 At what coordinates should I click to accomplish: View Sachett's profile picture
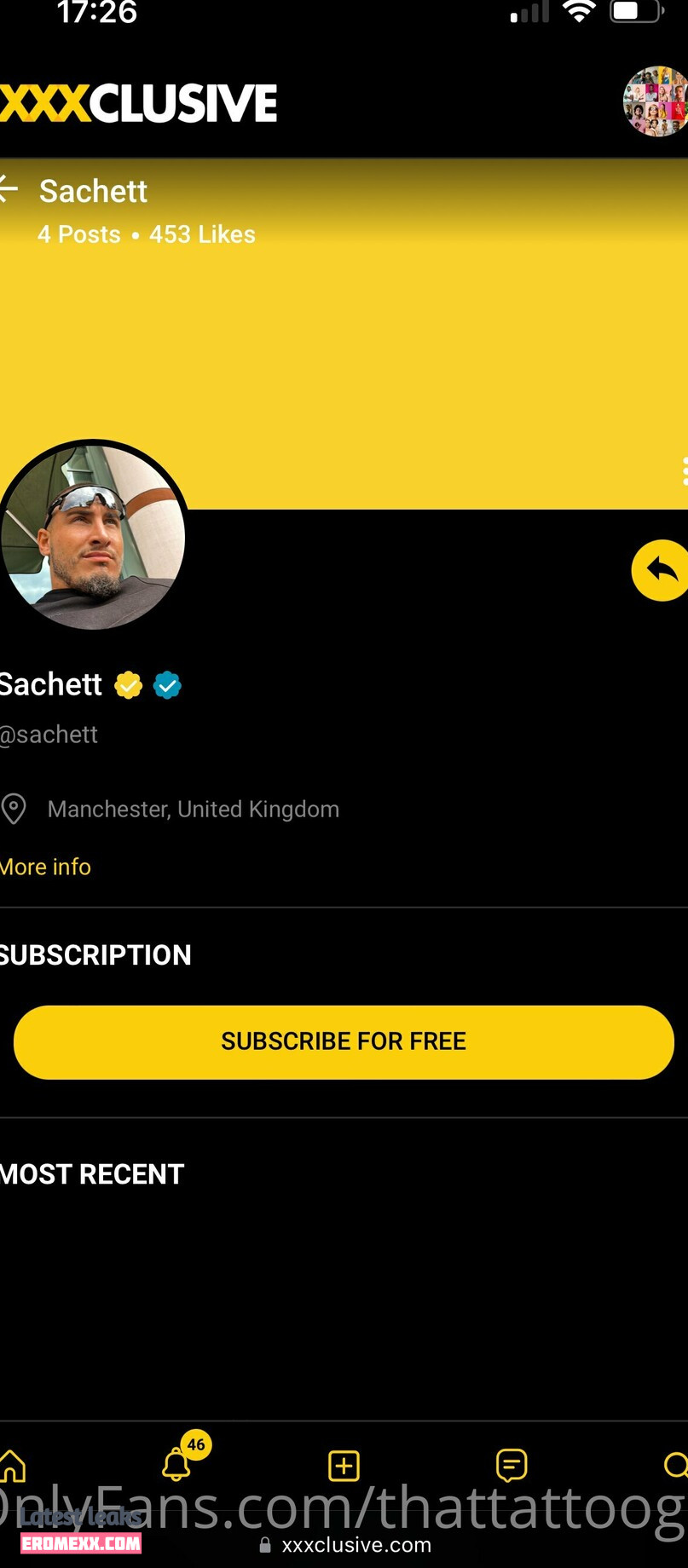click(93, 537)
